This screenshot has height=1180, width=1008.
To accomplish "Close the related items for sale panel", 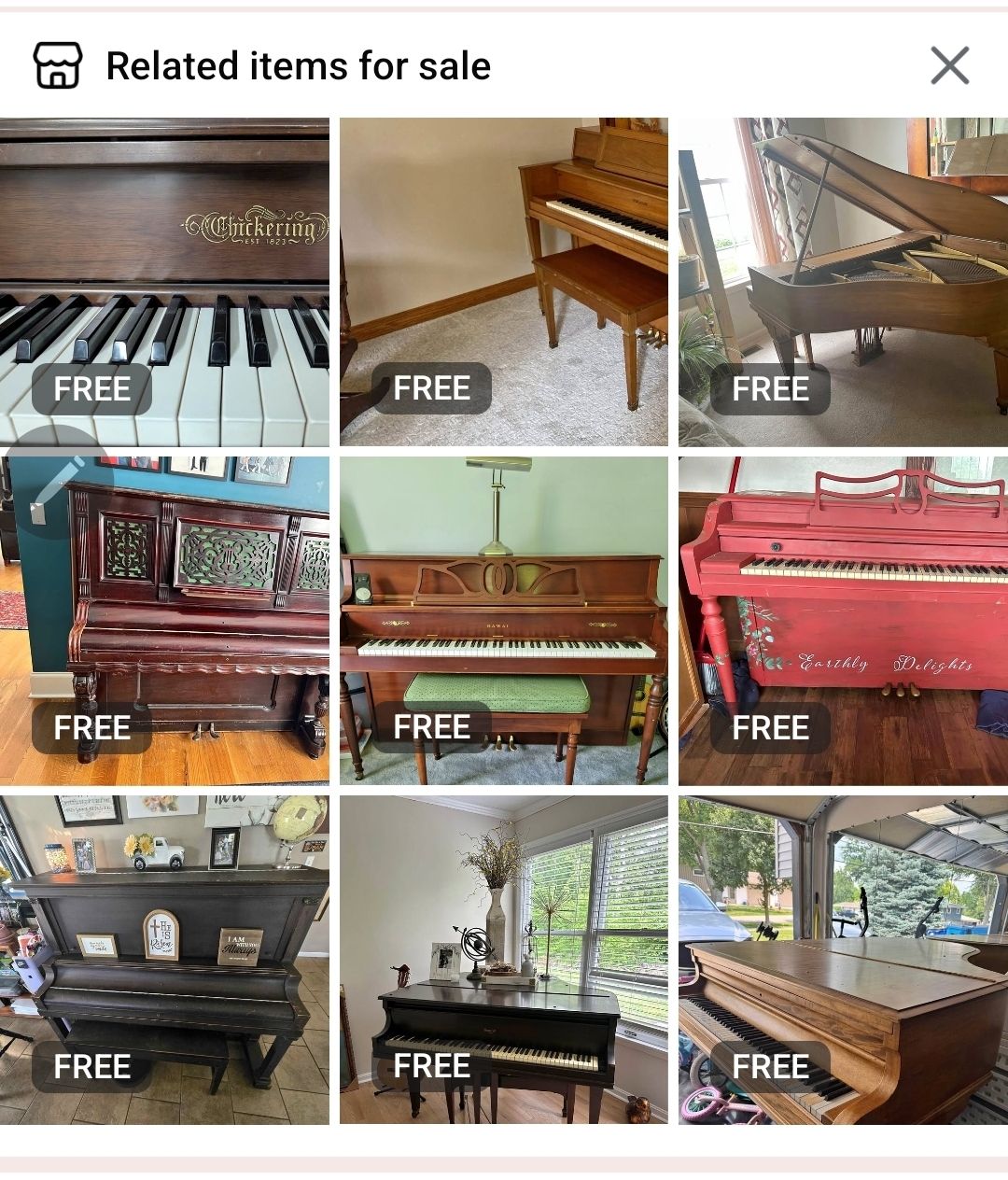I will pos(949,66).
